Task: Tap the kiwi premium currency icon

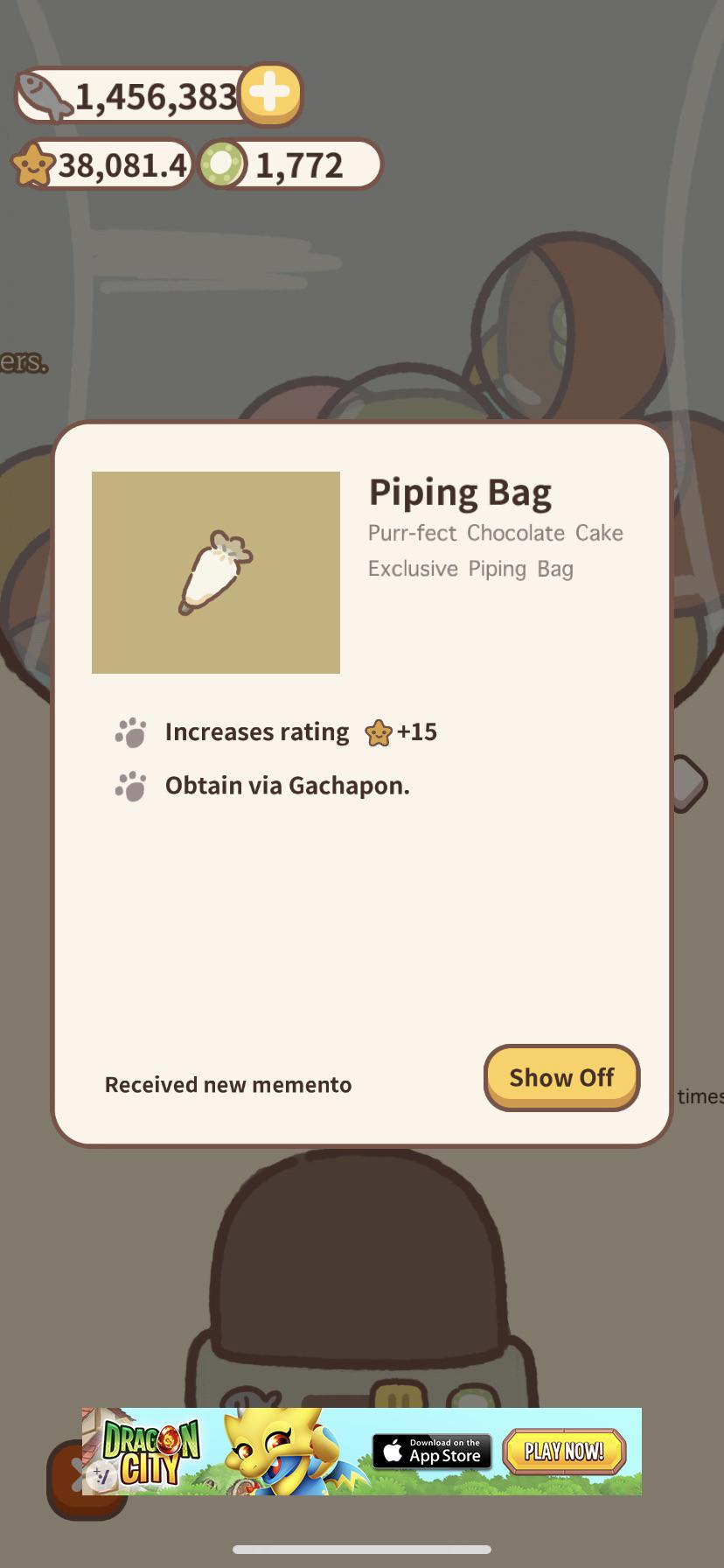Action: tap(225, 164)
